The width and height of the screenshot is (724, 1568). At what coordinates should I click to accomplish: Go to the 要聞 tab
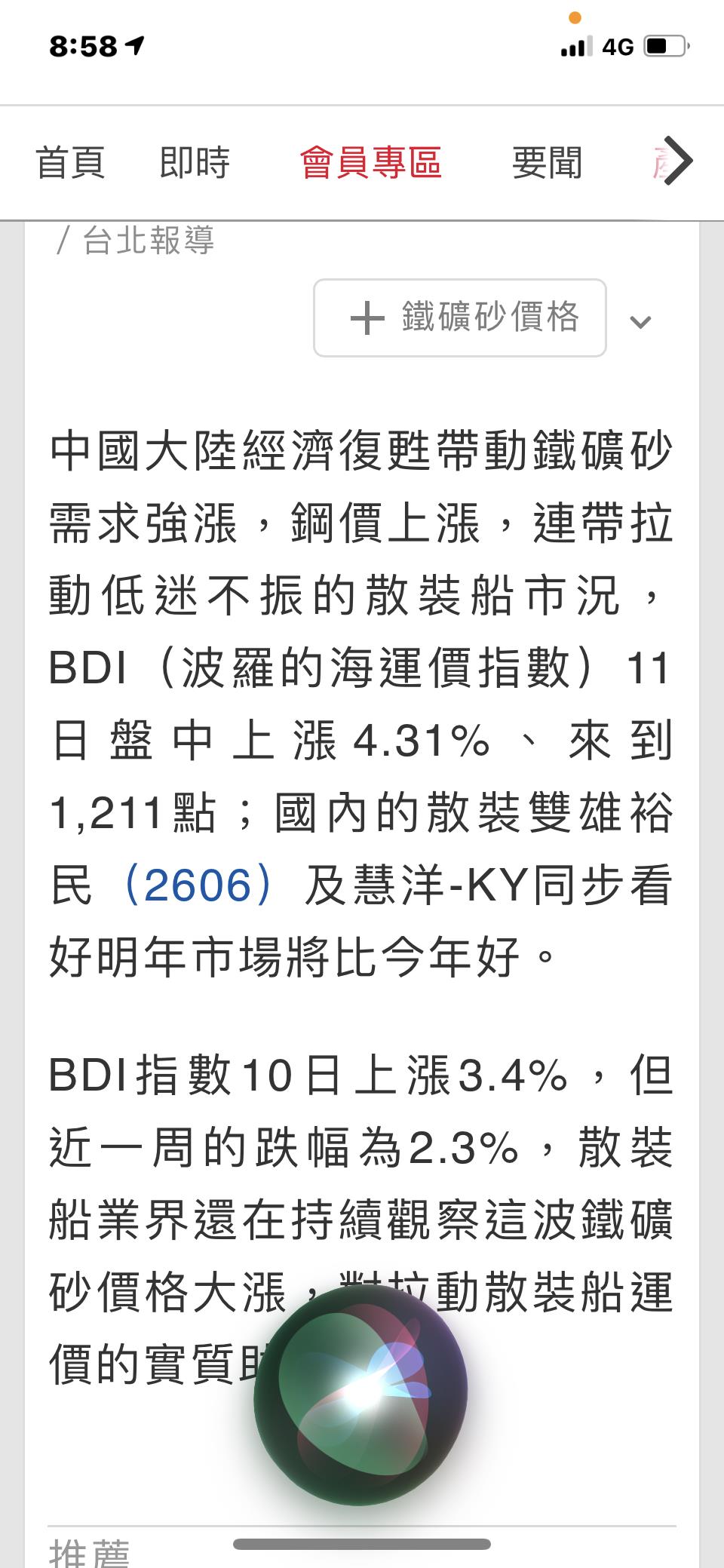(547, 163)
